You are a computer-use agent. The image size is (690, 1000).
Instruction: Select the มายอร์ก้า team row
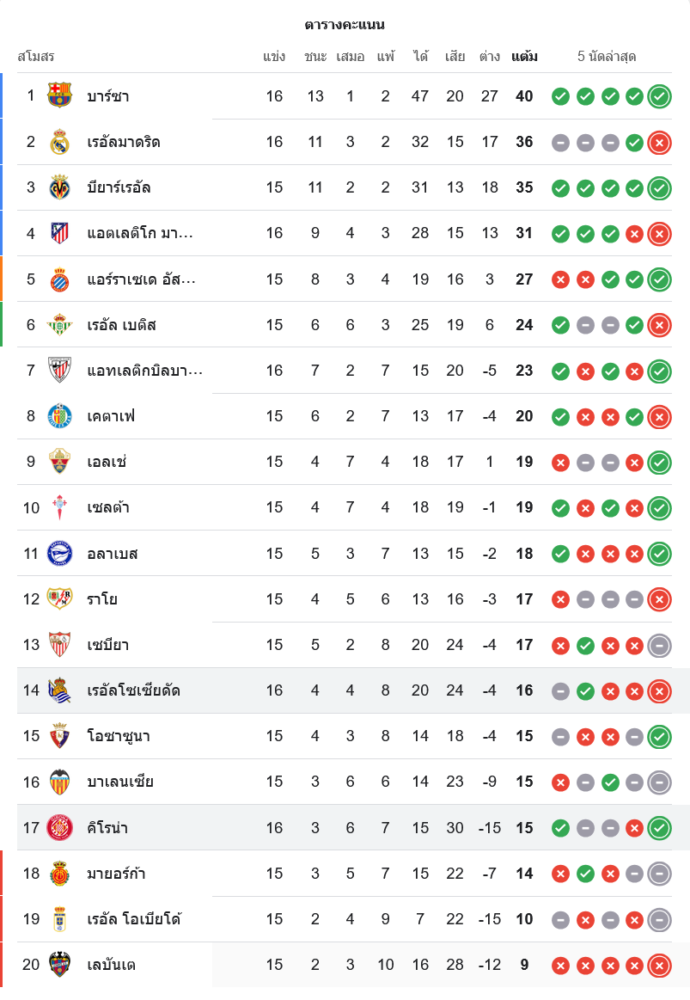[x=117, y=873]
